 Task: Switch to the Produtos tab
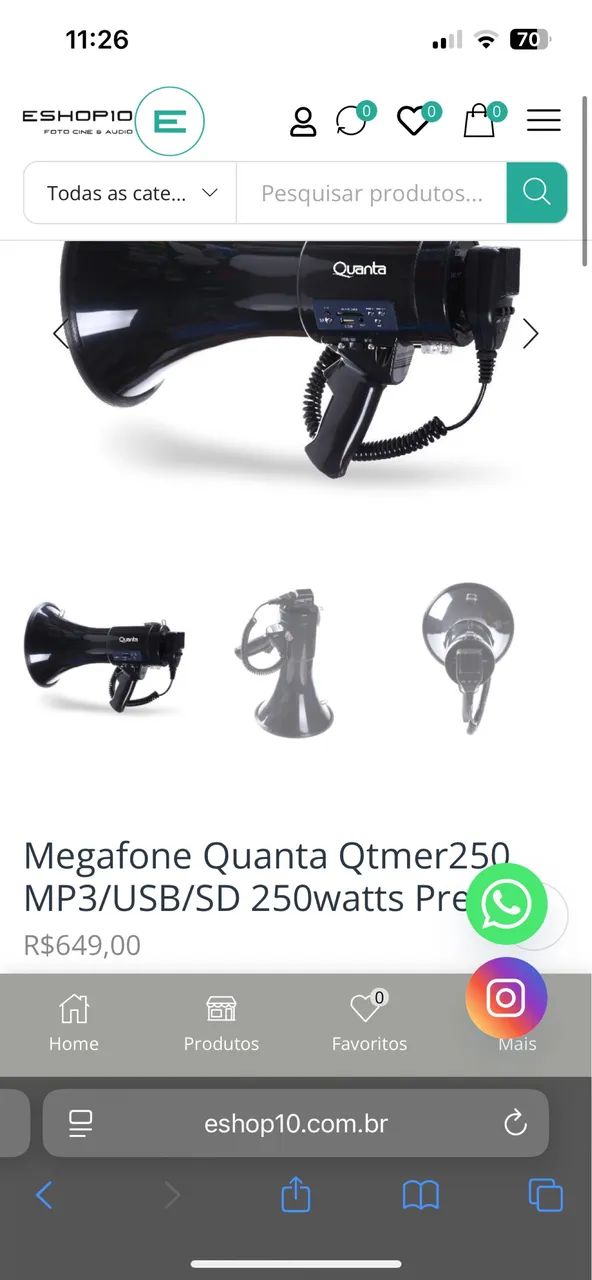pos(221,1023)
